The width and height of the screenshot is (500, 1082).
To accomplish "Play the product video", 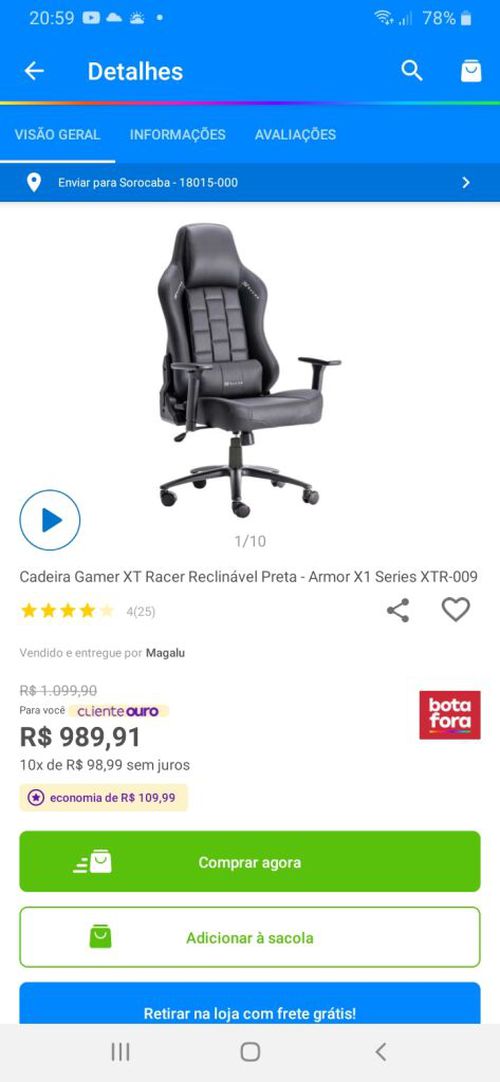I will pyautogui.click(x=50, y=520).
